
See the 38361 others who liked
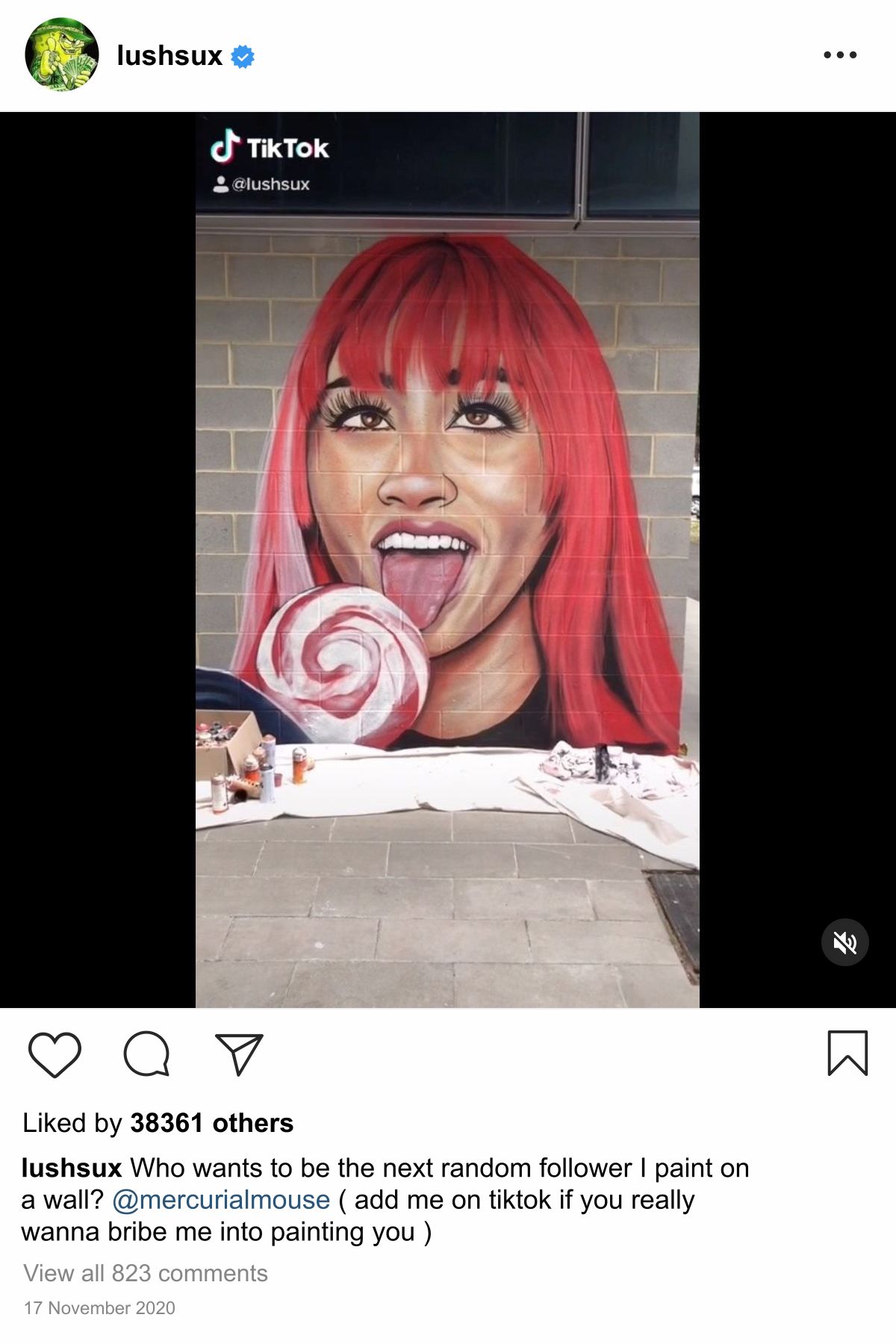[x=211, y=1123]
